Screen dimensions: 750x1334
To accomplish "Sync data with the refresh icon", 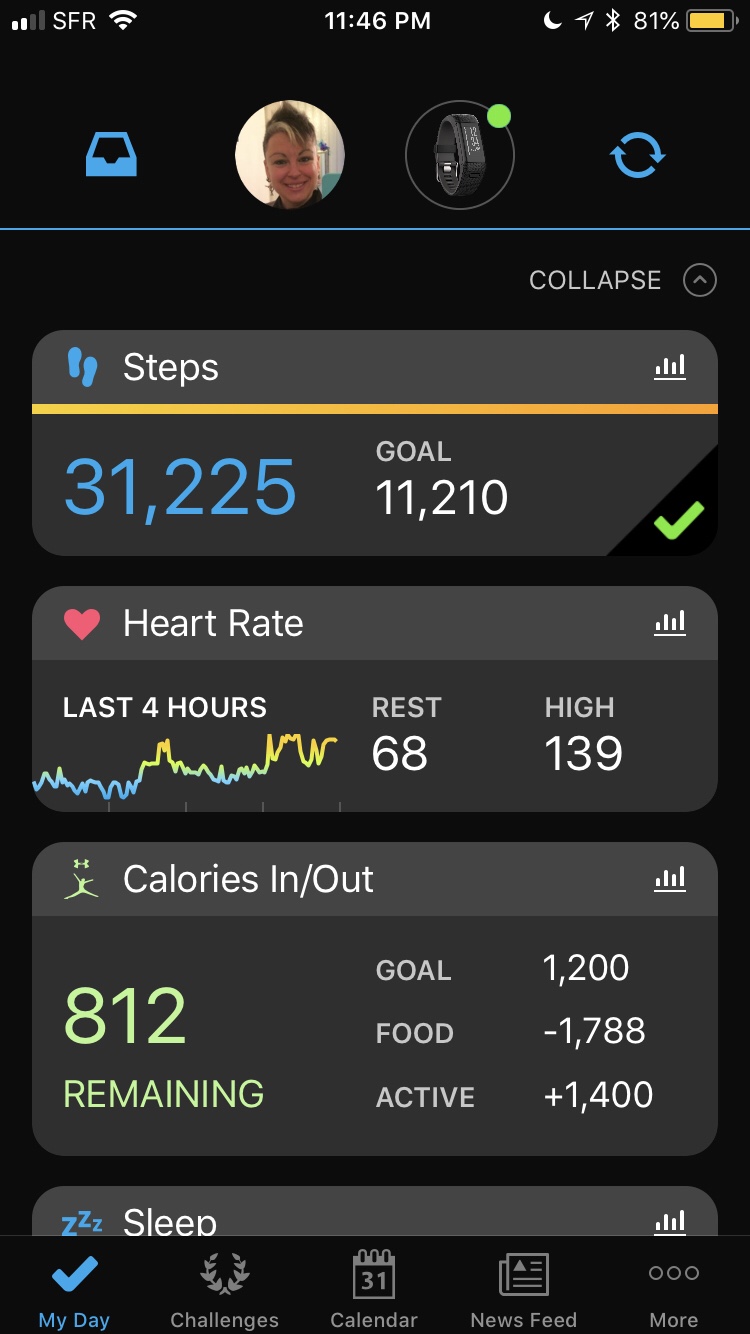I will click(x=637, y=155).
